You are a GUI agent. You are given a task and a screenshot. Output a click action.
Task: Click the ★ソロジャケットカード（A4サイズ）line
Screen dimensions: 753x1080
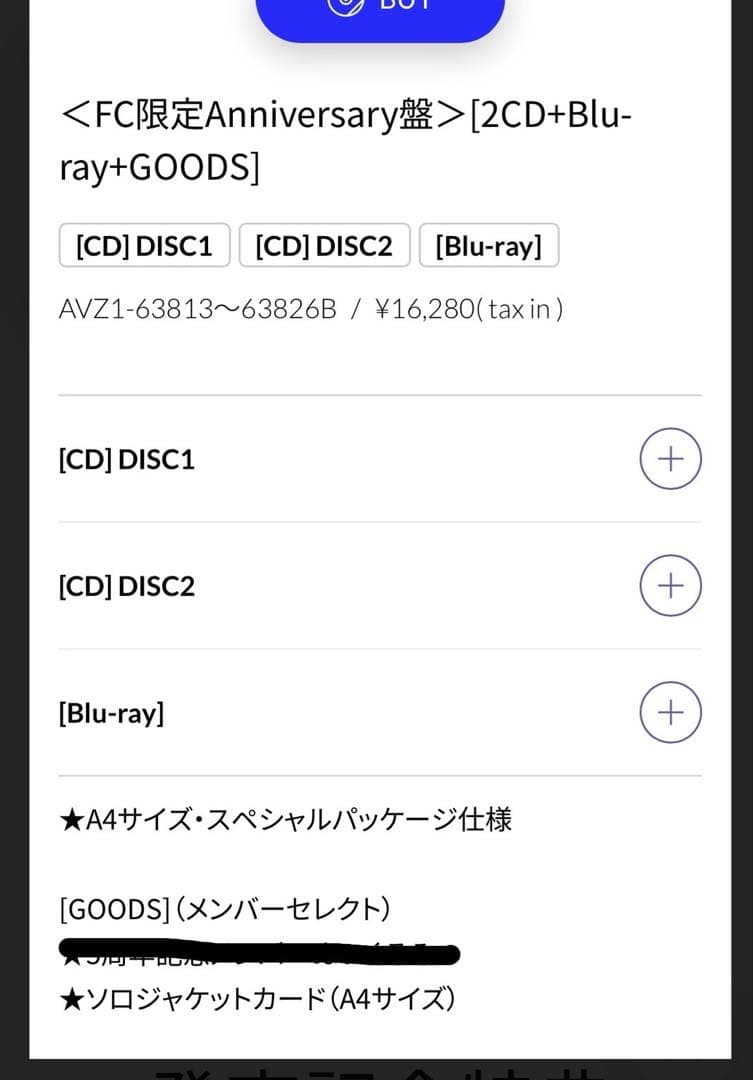click(258, 997)
